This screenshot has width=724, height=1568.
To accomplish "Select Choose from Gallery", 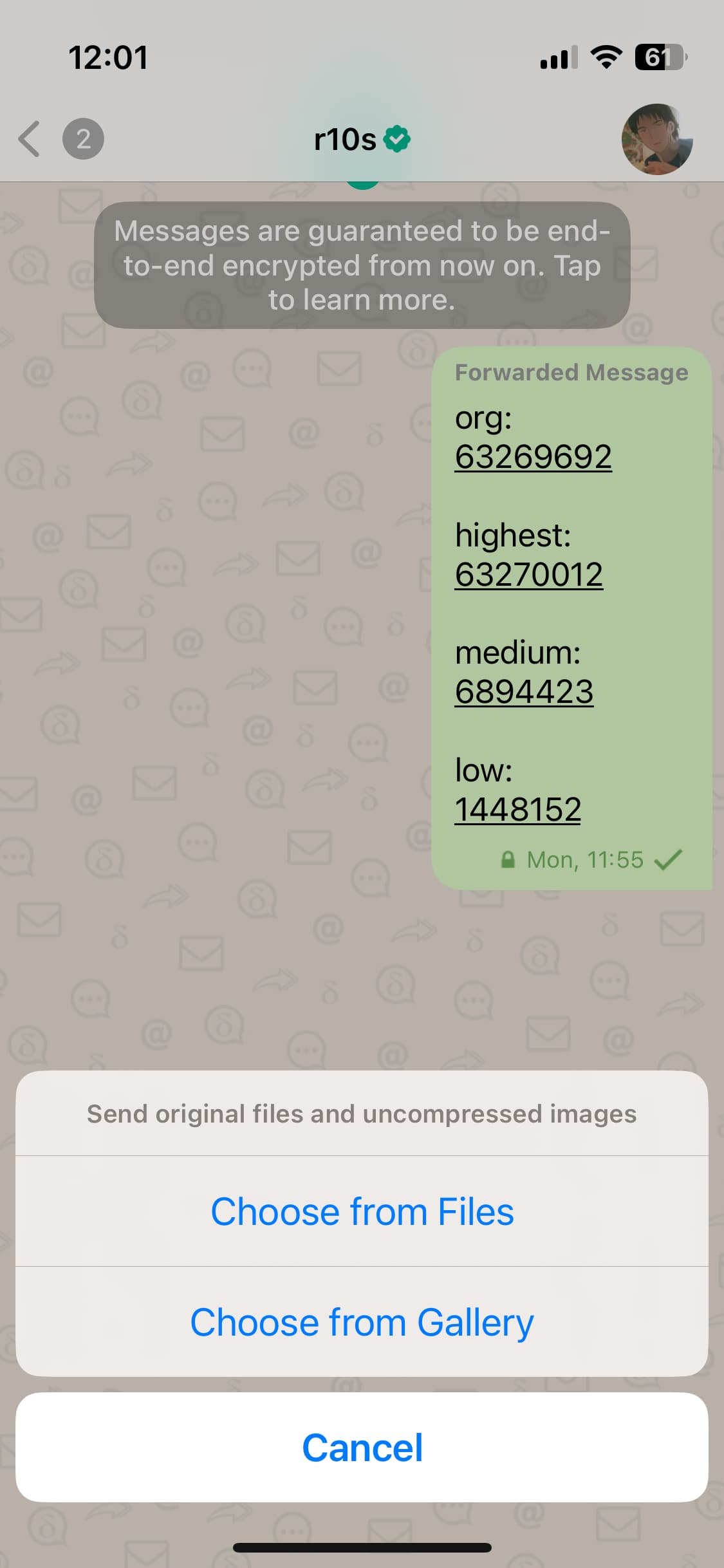I will pos(362,1322).
